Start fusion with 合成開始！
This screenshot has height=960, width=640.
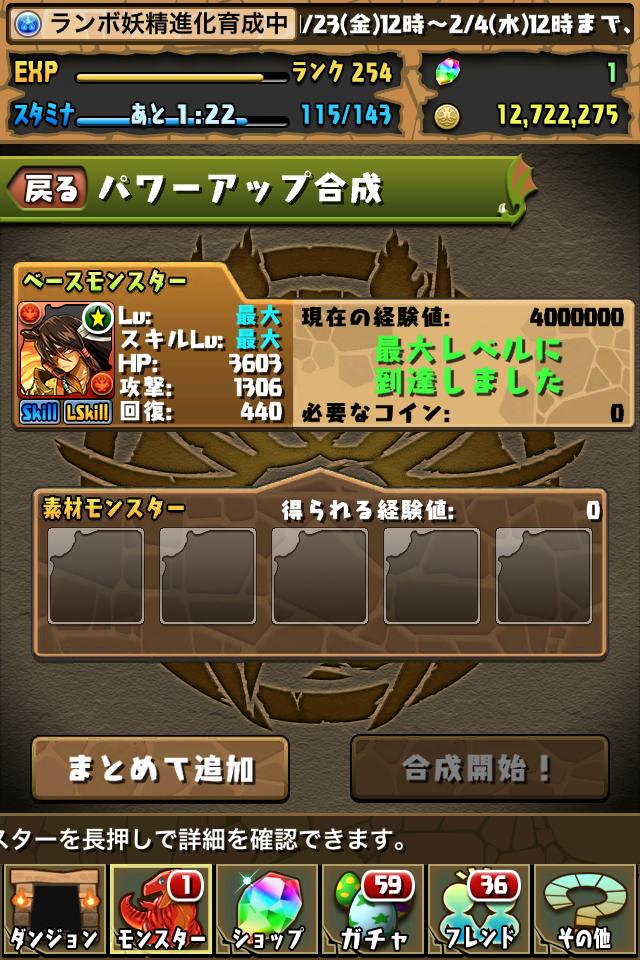point(479,768)
